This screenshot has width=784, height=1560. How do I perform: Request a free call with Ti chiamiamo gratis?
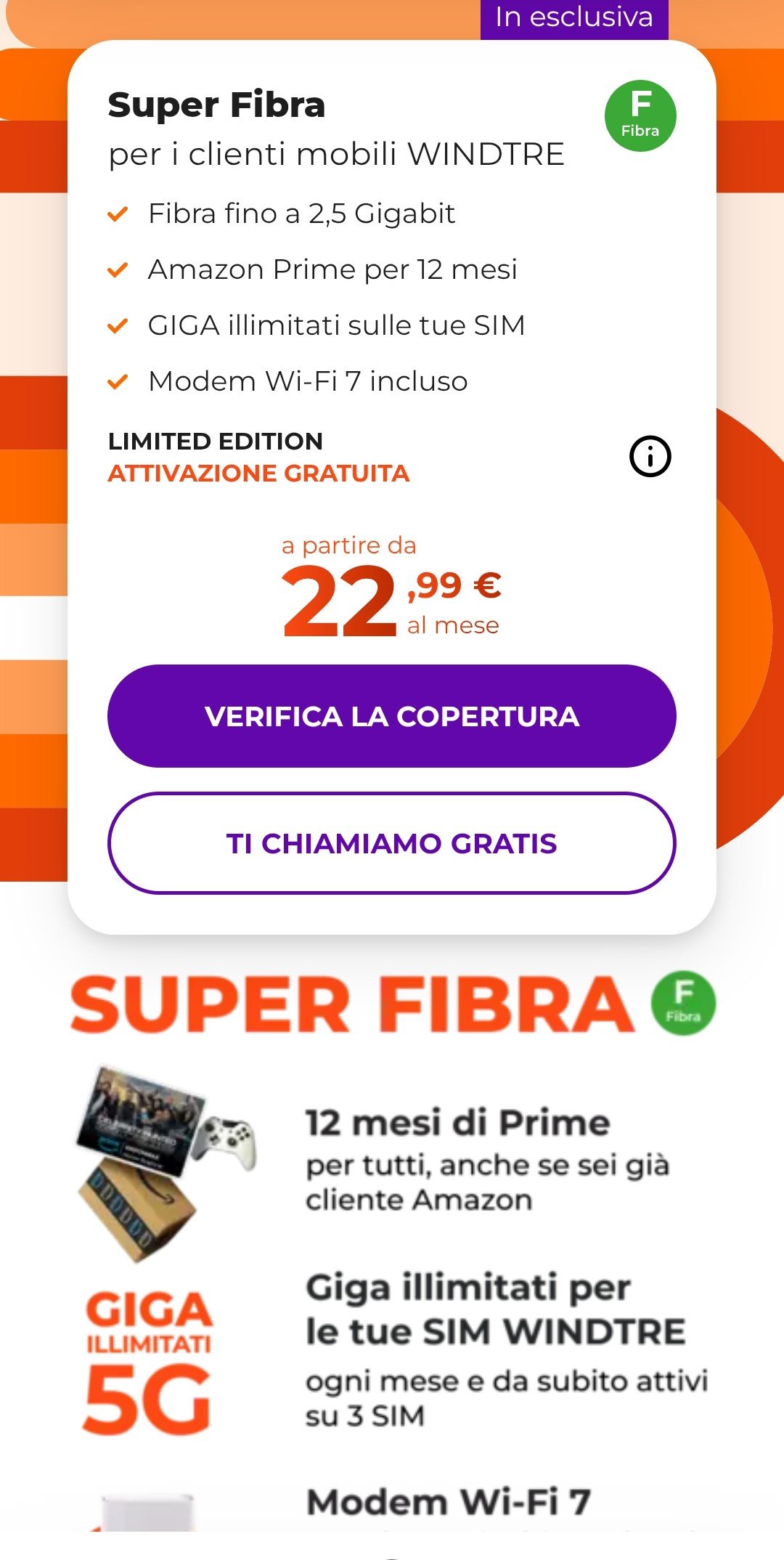click(392, 843)
